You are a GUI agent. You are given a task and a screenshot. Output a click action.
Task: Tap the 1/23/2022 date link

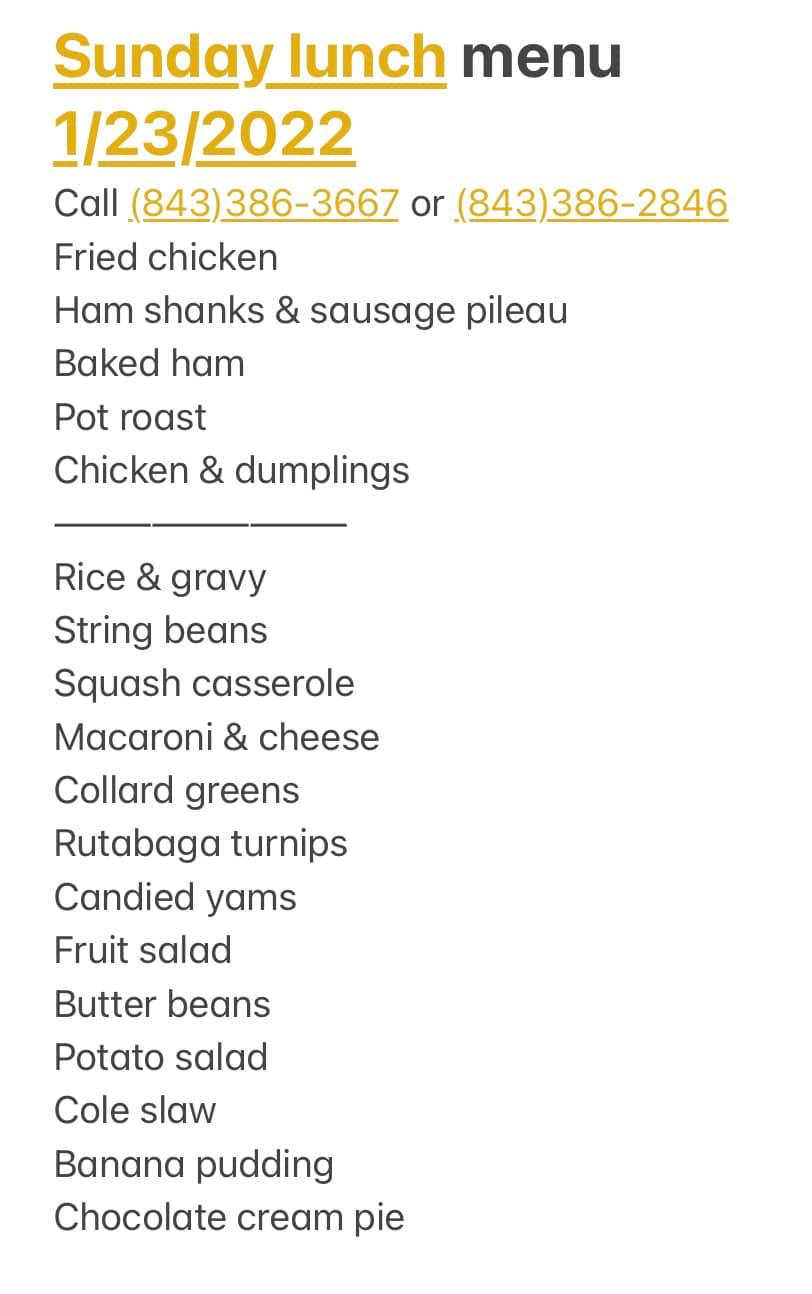coord(204,135)
